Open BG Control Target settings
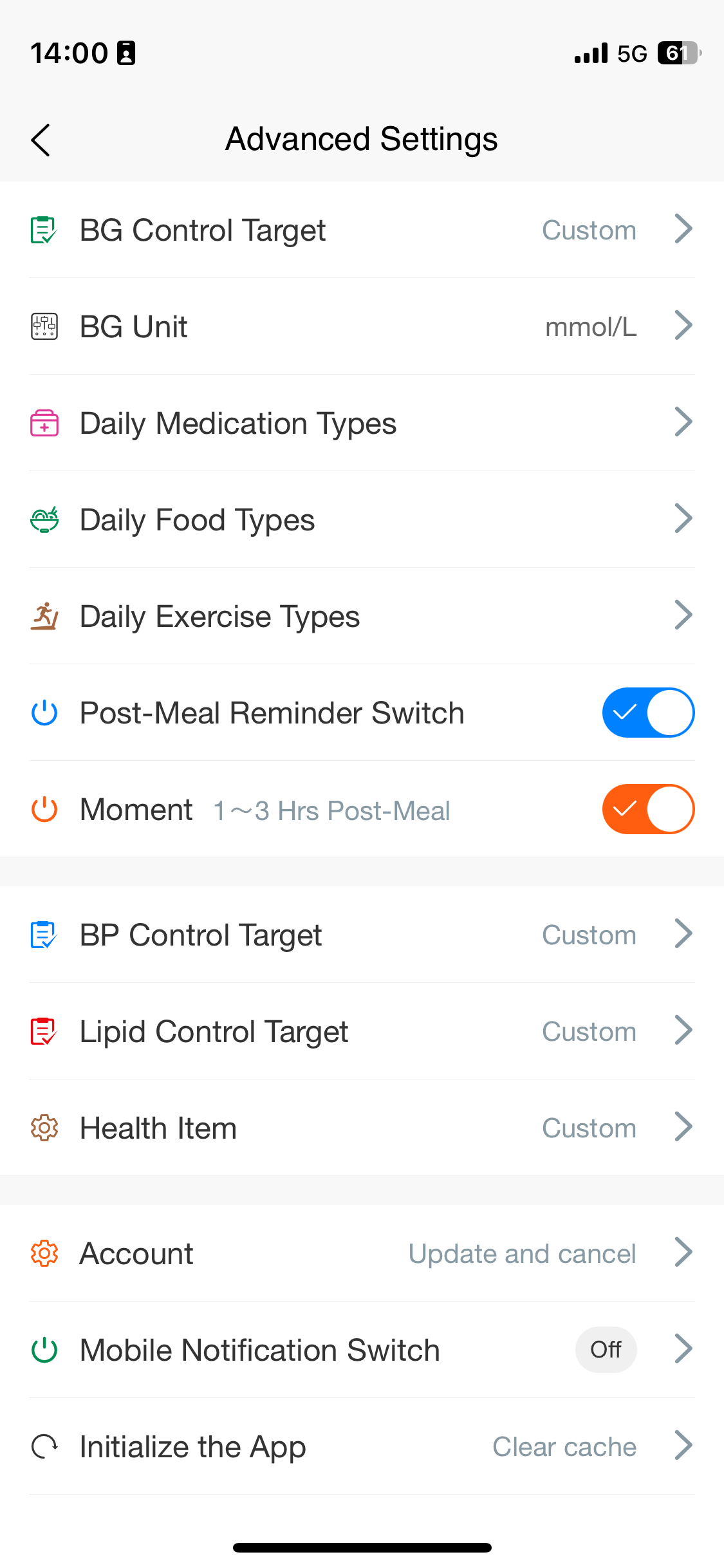Image resolution: width=724 pixels, height=1568 pixels. [x=362, y=230]
